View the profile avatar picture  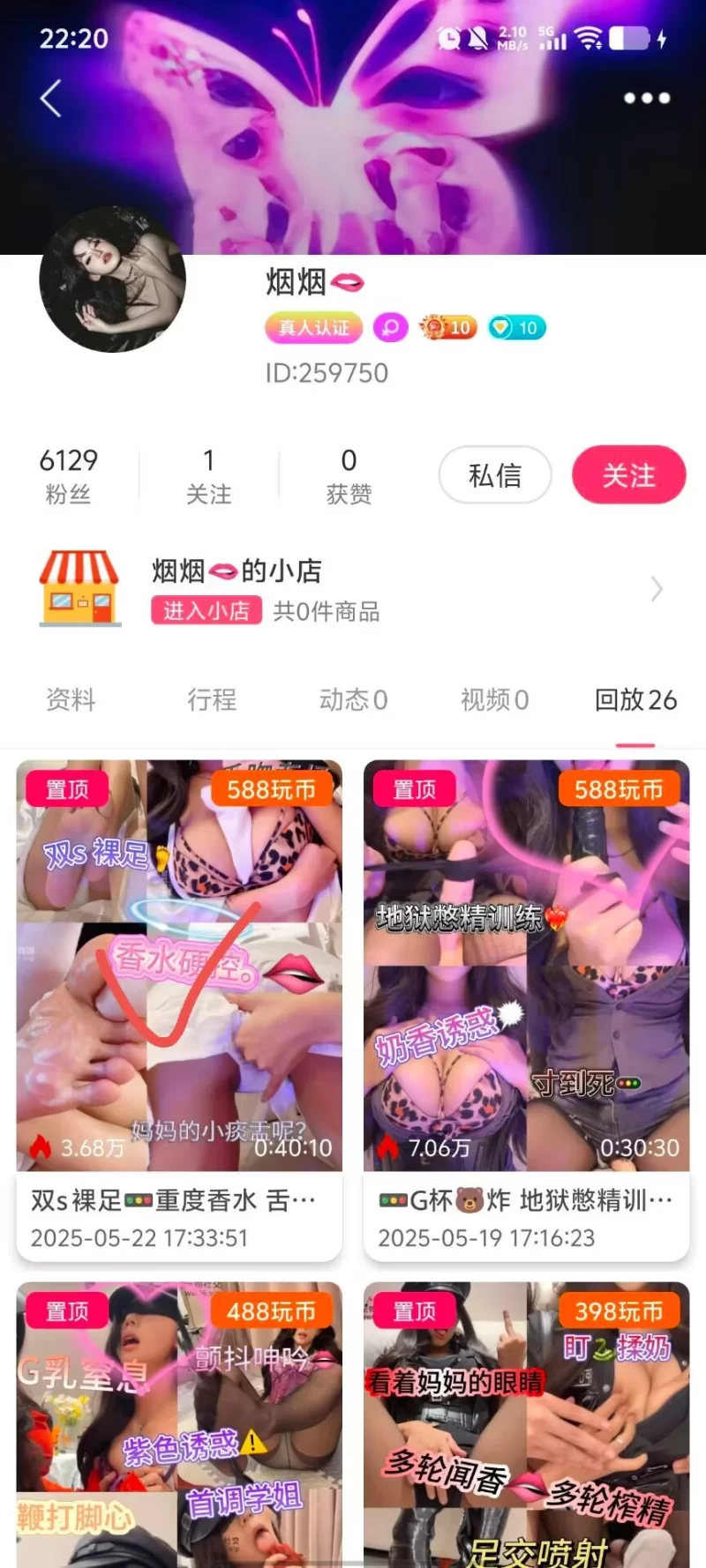tap(113, 280)
